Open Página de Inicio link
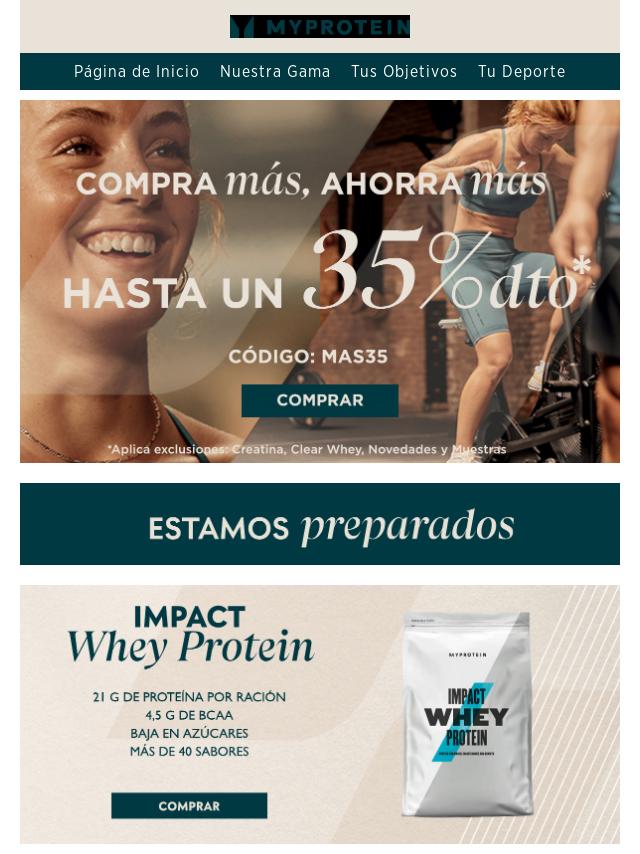The height and width of the screenshot is (854, 640). click(x=136, y=72)
